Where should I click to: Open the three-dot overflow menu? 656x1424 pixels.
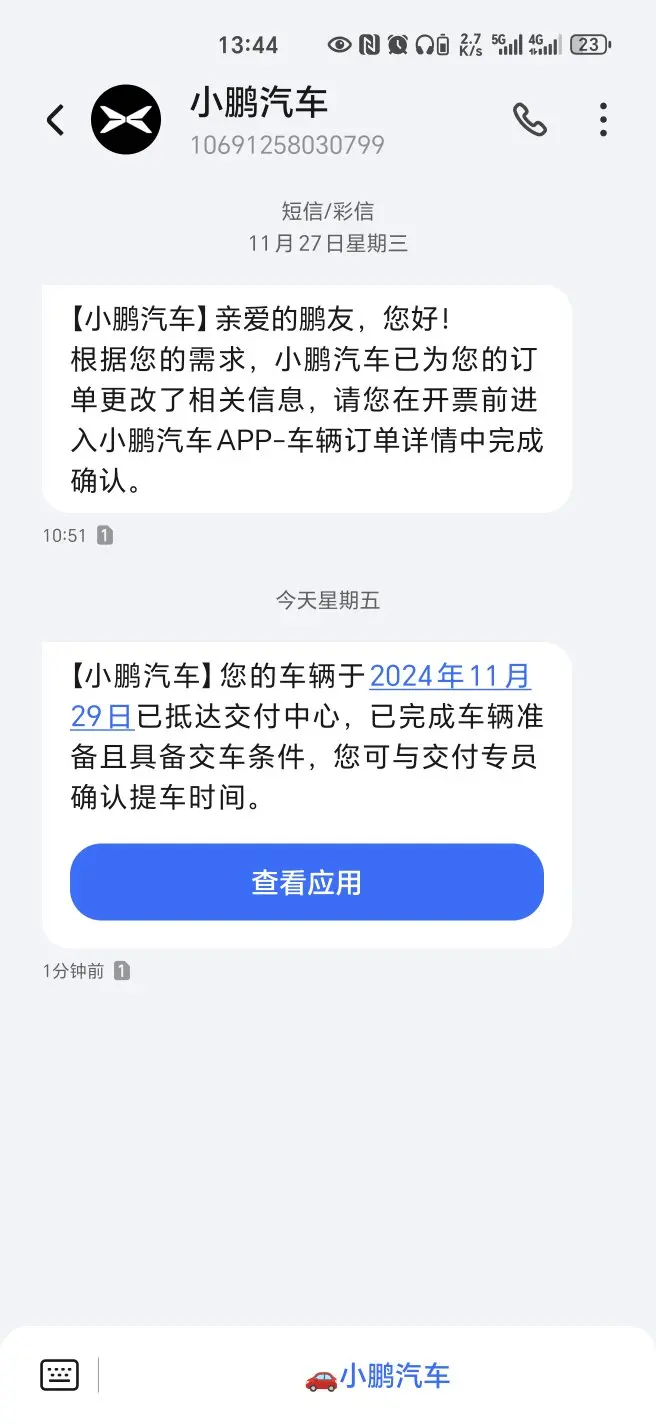(603, 120)
